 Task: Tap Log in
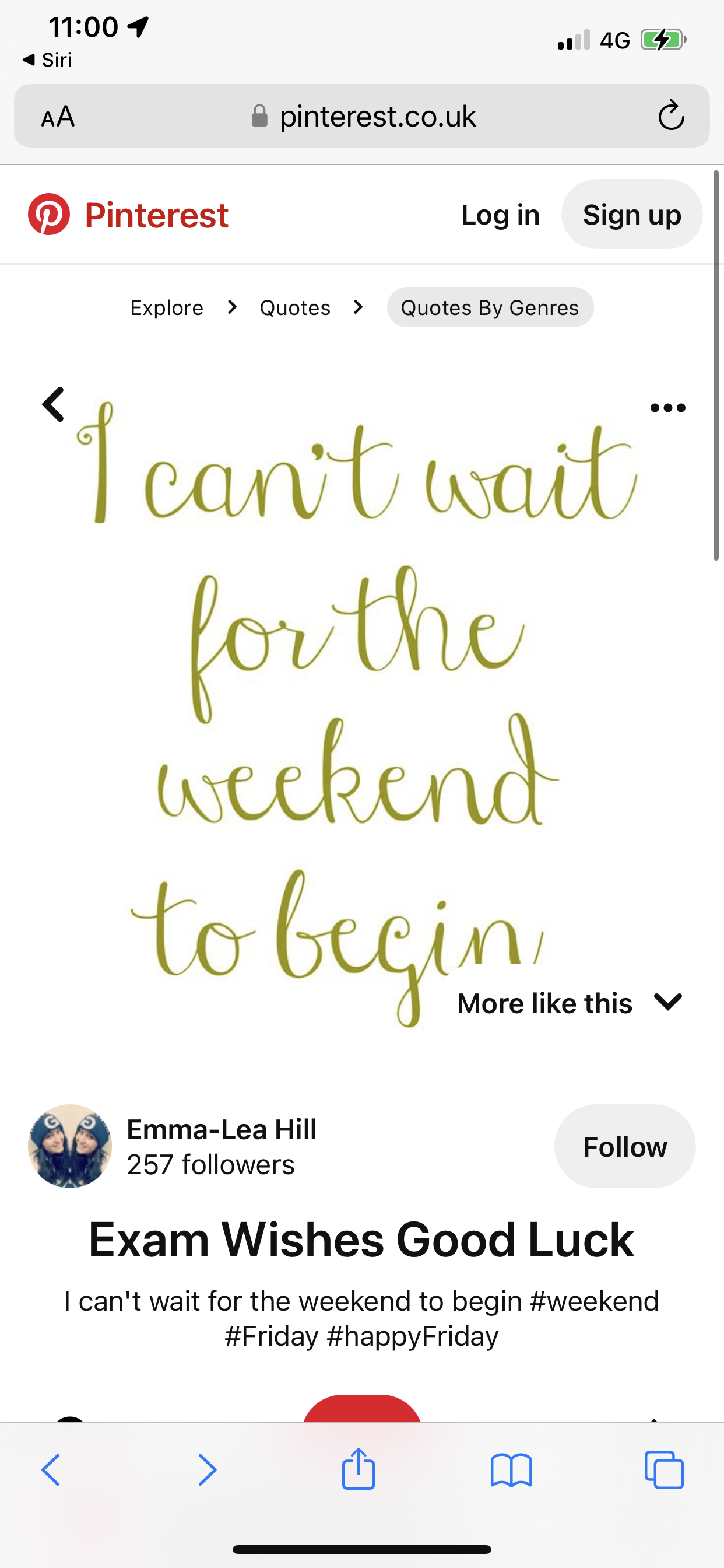point(500,214)
